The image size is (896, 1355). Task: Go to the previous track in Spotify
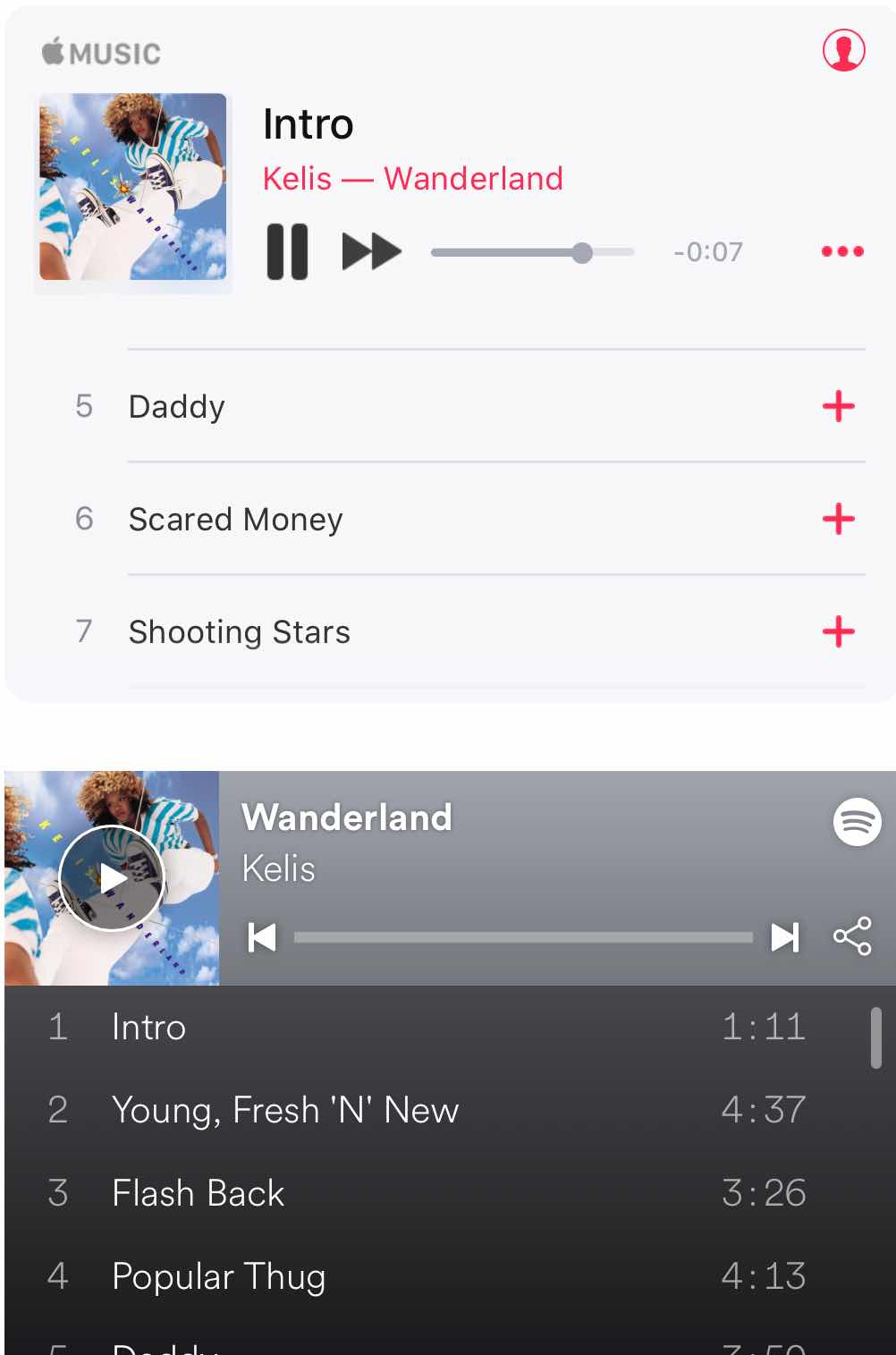tap(261, 937)
